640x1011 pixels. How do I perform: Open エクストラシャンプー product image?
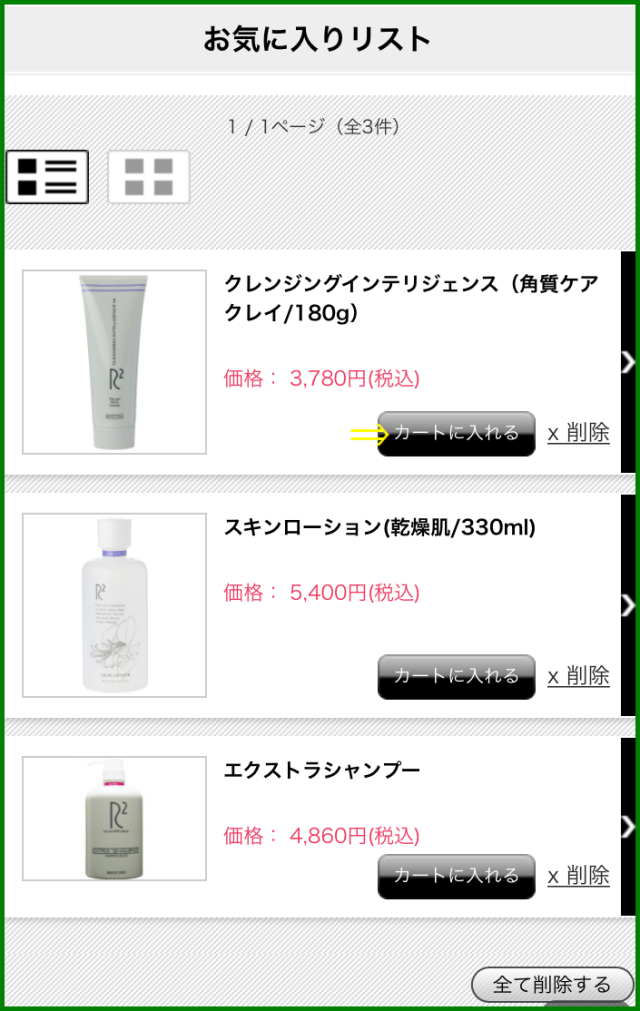point(114,819)
